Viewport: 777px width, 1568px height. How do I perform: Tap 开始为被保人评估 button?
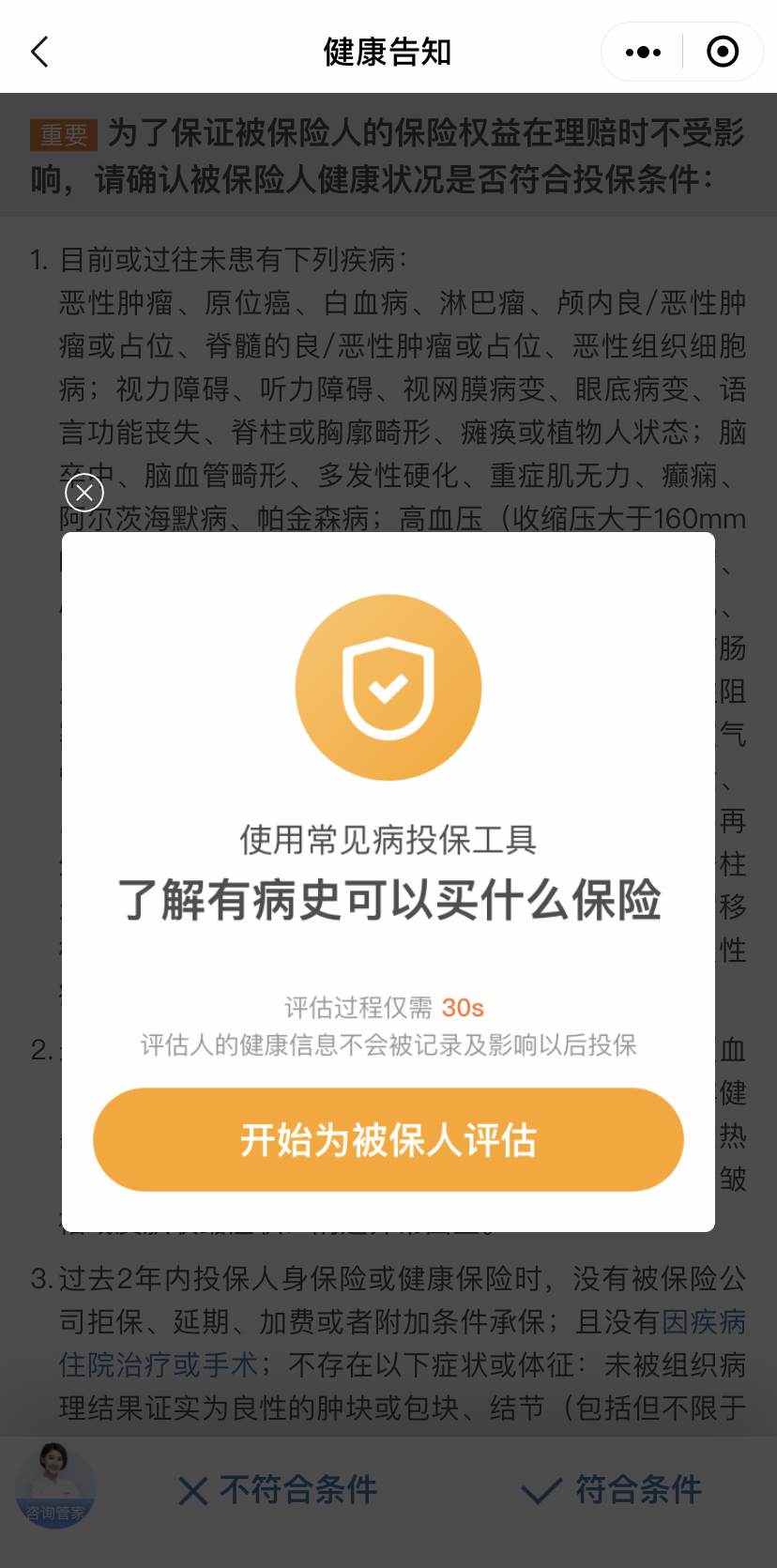pos(388,1139)
